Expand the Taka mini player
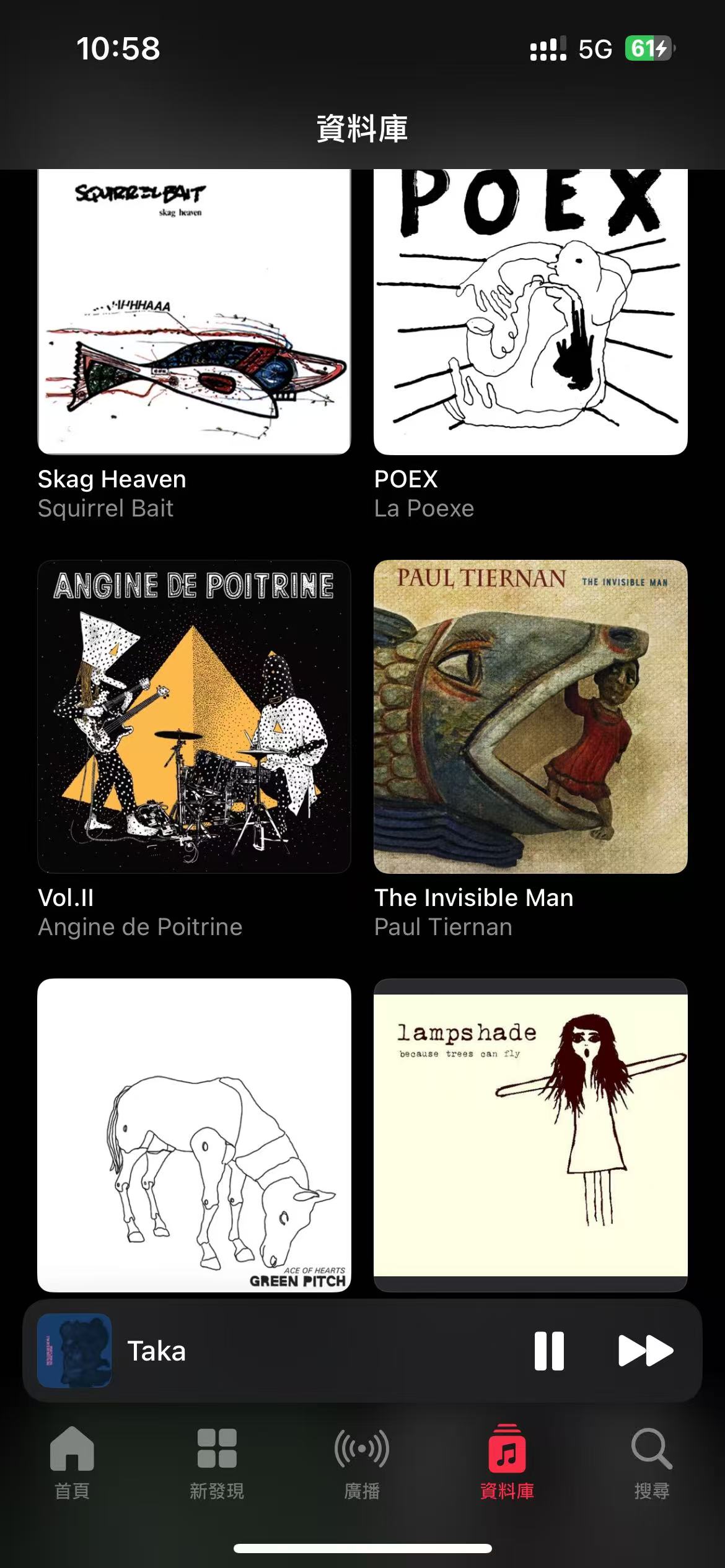This screenshot has height=1568, width=725. pos(279,1351)
